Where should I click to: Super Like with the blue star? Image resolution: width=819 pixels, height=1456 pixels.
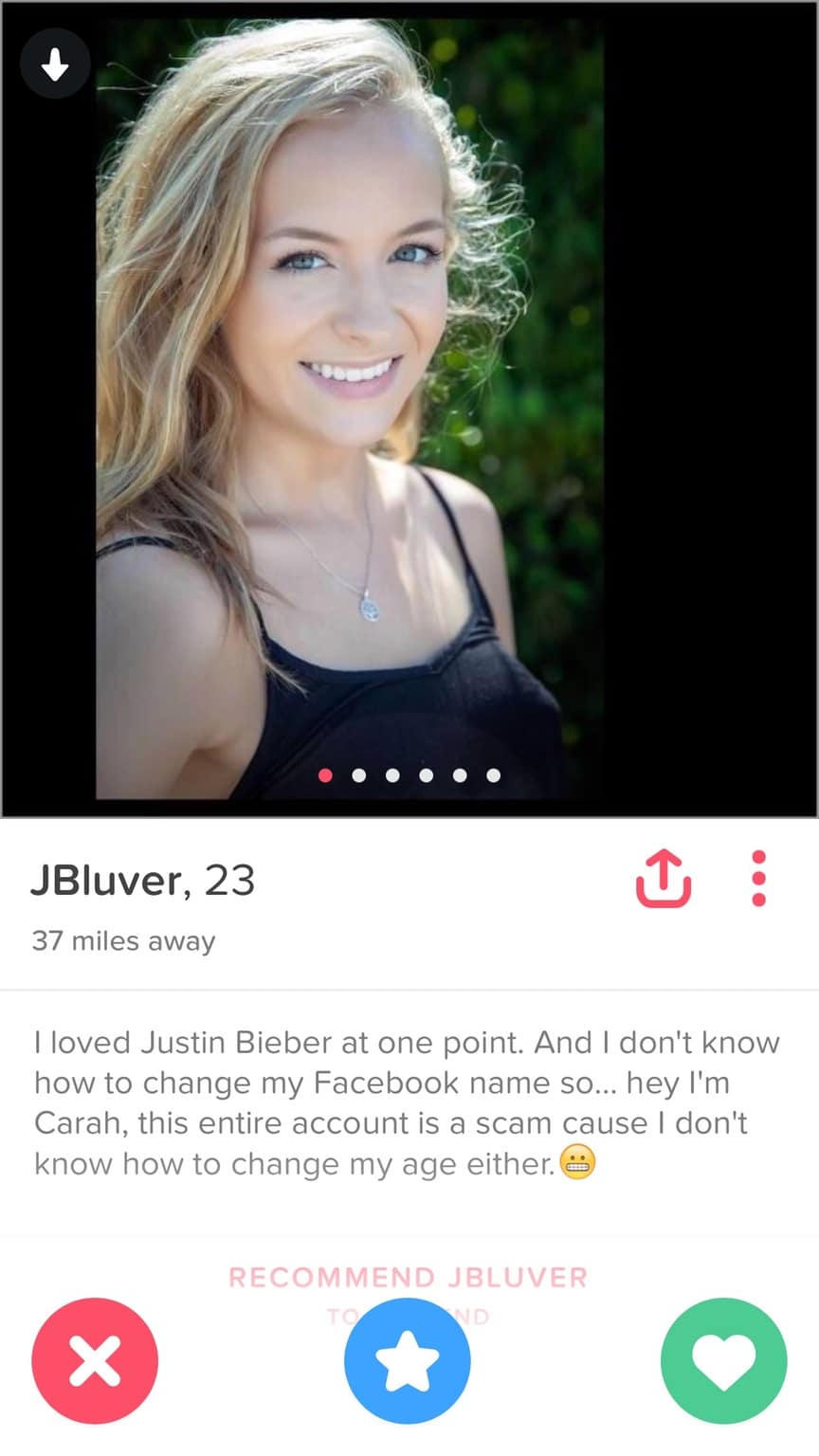(x=408, y=1360)
